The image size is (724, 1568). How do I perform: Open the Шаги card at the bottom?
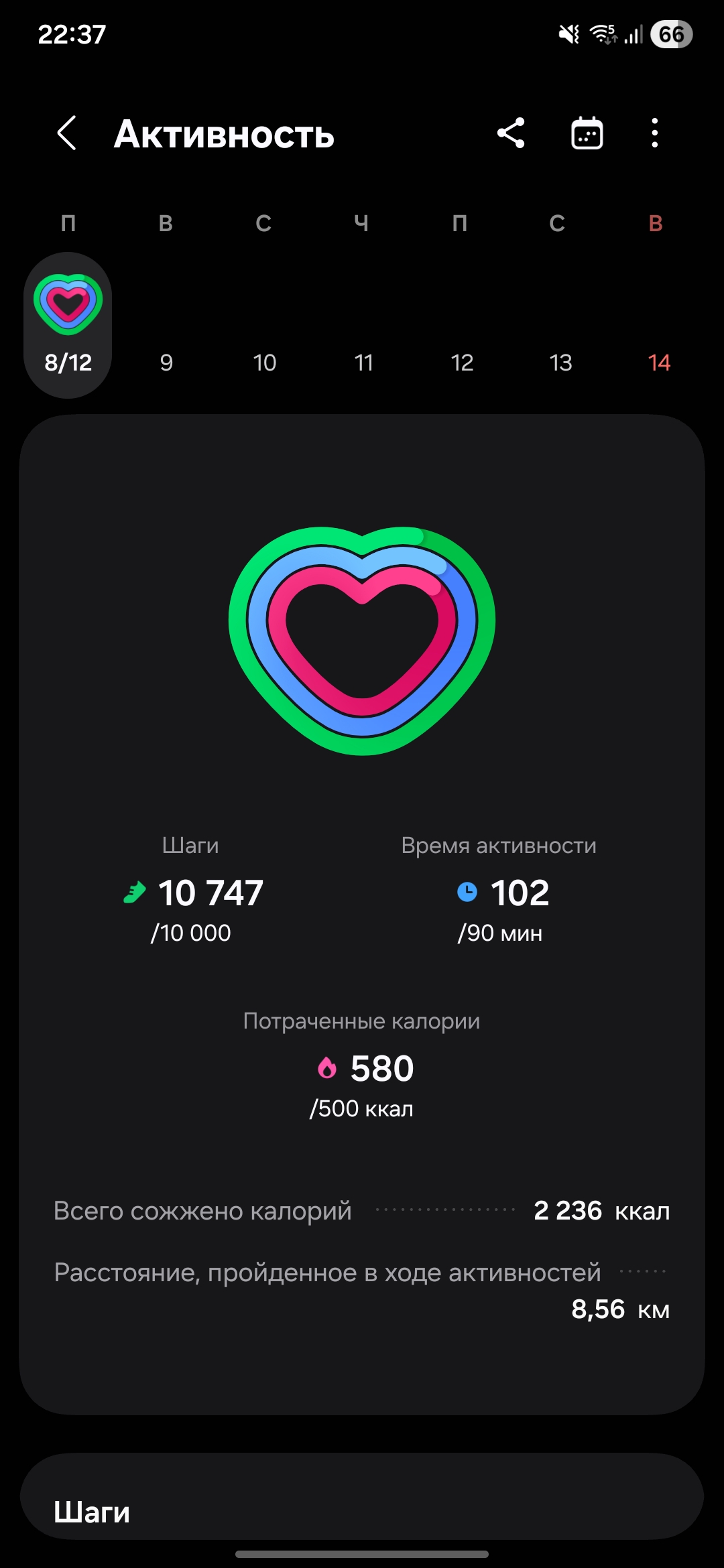point(362,1501)
